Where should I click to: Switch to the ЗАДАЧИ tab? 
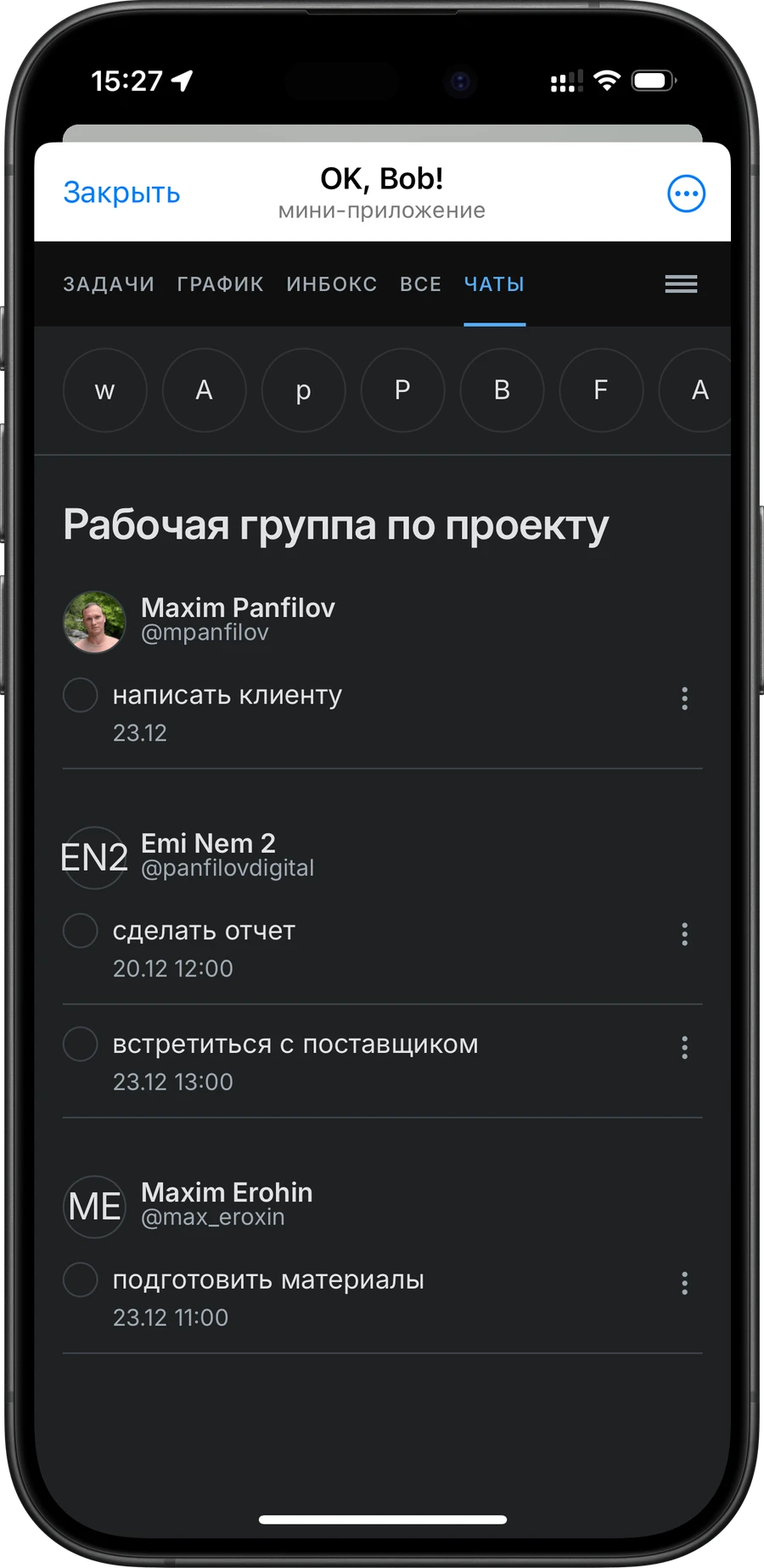point(109,284)
